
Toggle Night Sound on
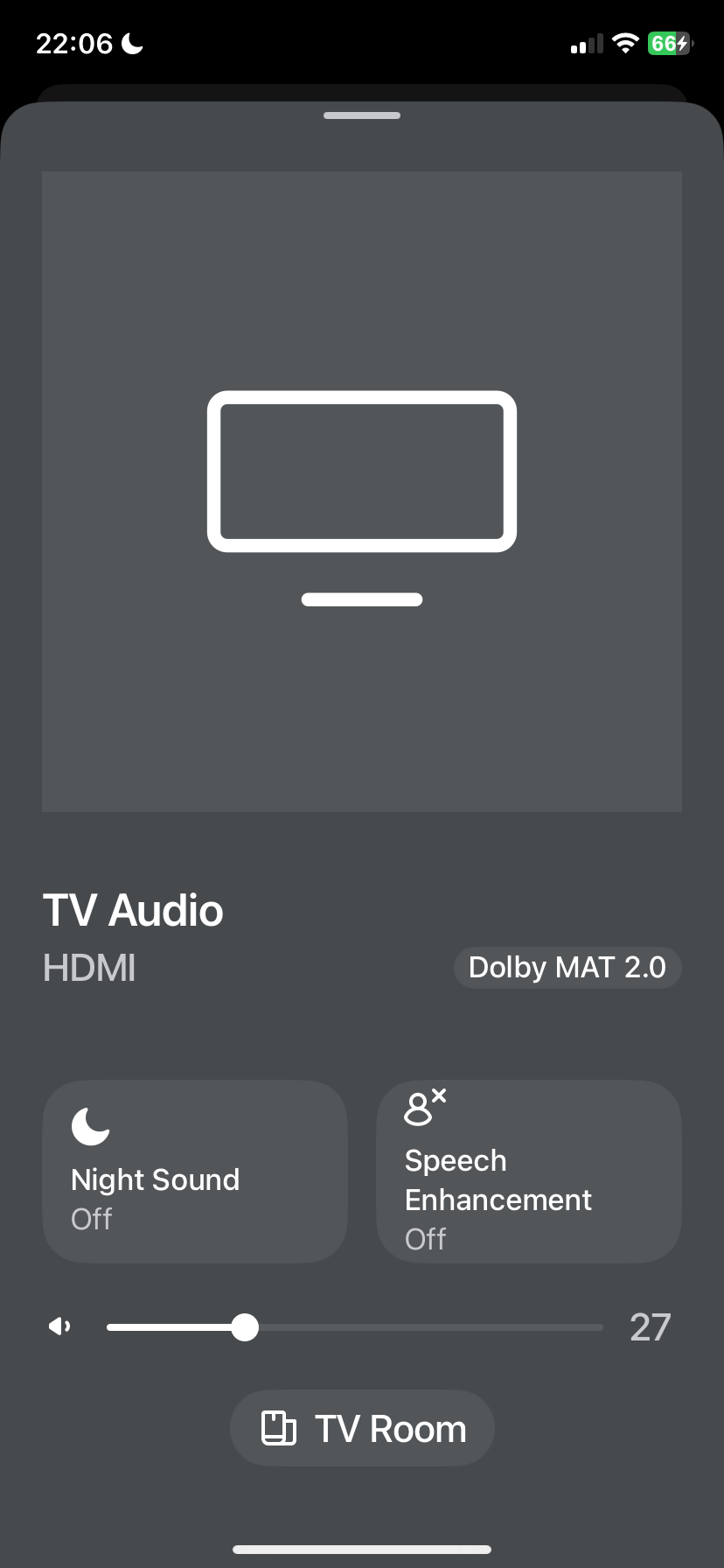point(195,1171)
